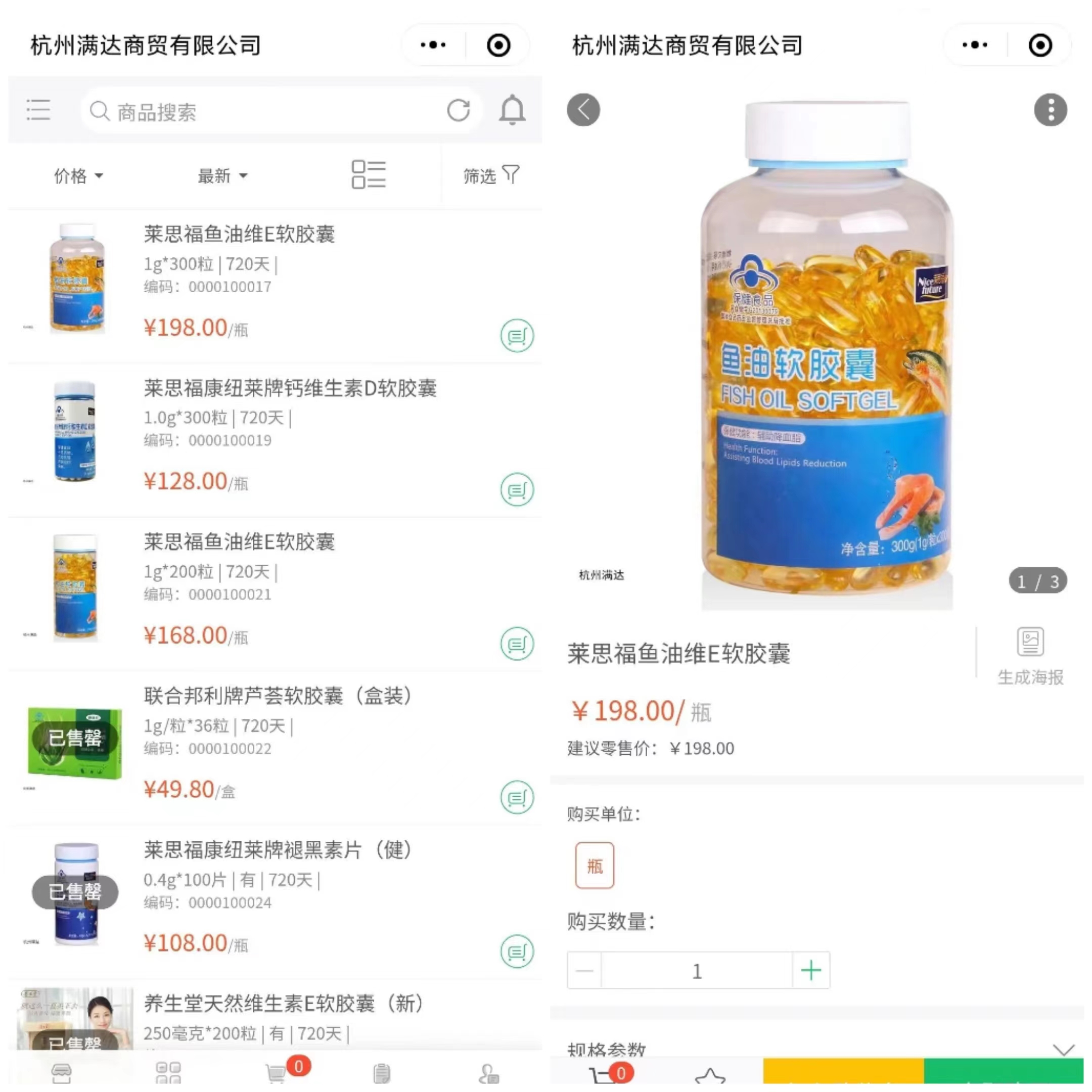Switch the list layout view
Viewport: 1092px width, 1092px height.
click(369, 174)
